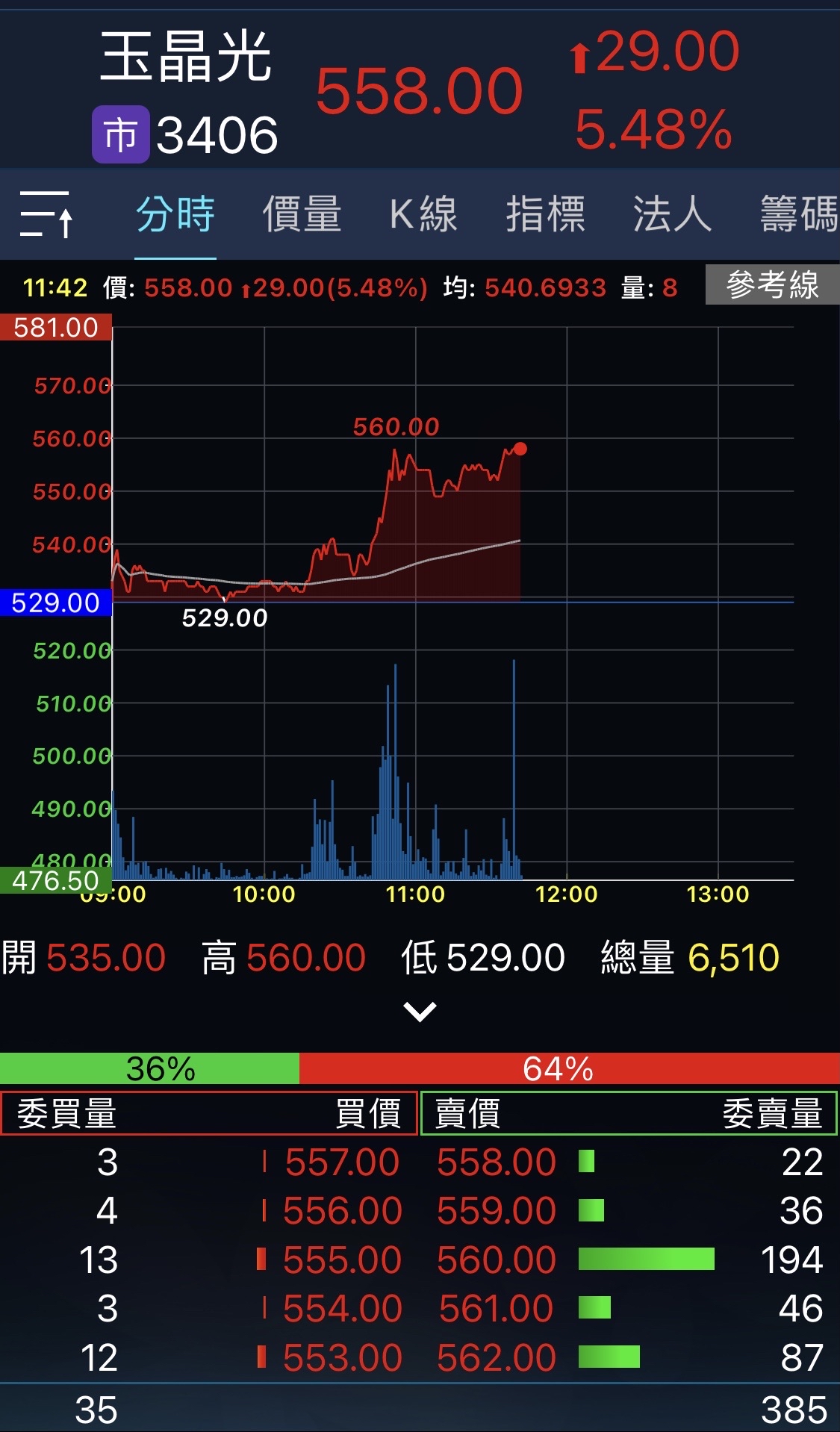Select the 558.00 ask price row

coord(497,1162)
